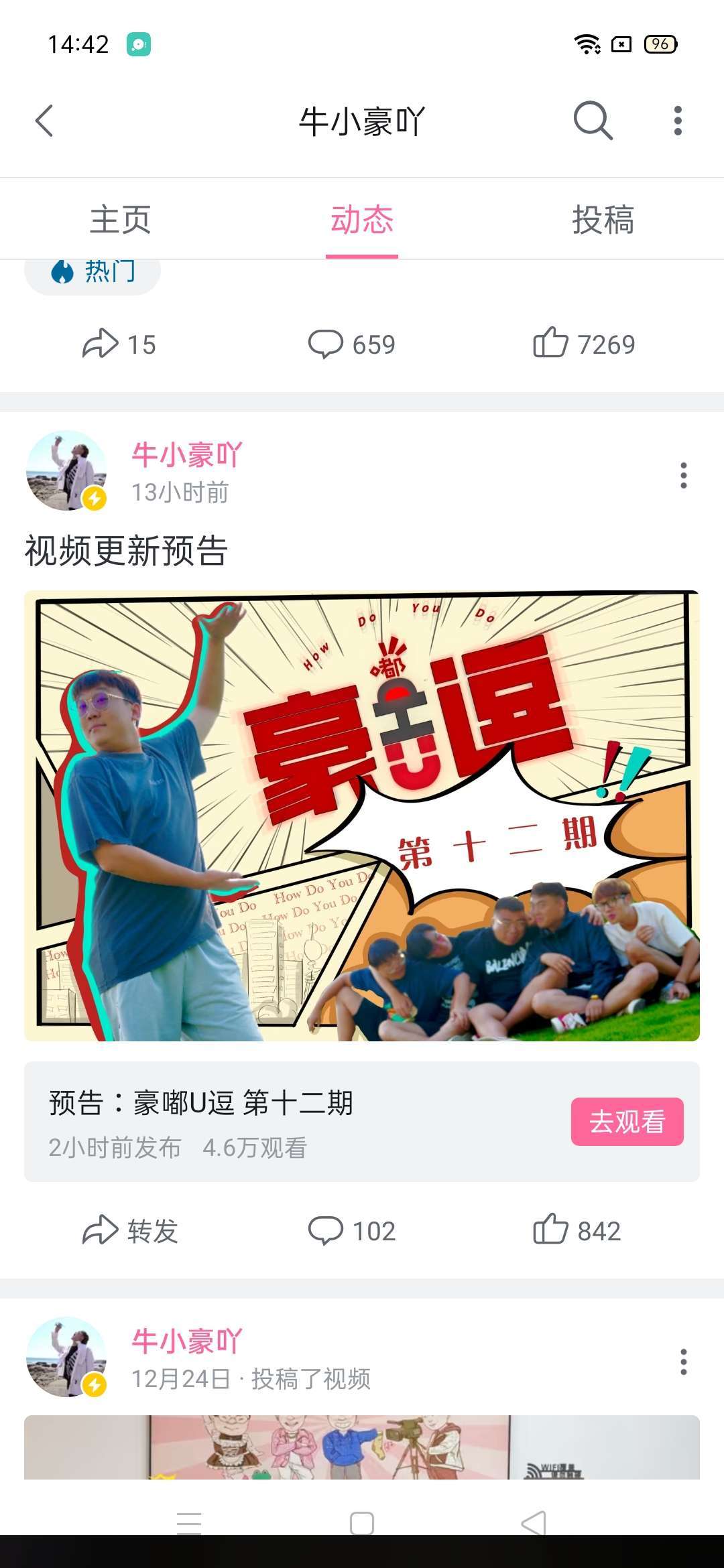Switch to the 主页 tab

click(x=121, y=219)
